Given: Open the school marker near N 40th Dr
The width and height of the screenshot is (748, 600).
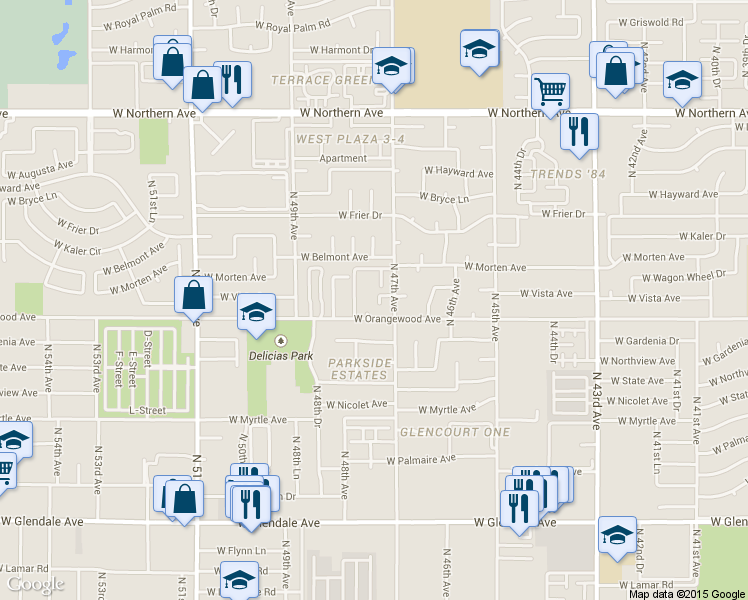Looking at the screenshot, I should (x=682, y=83).
